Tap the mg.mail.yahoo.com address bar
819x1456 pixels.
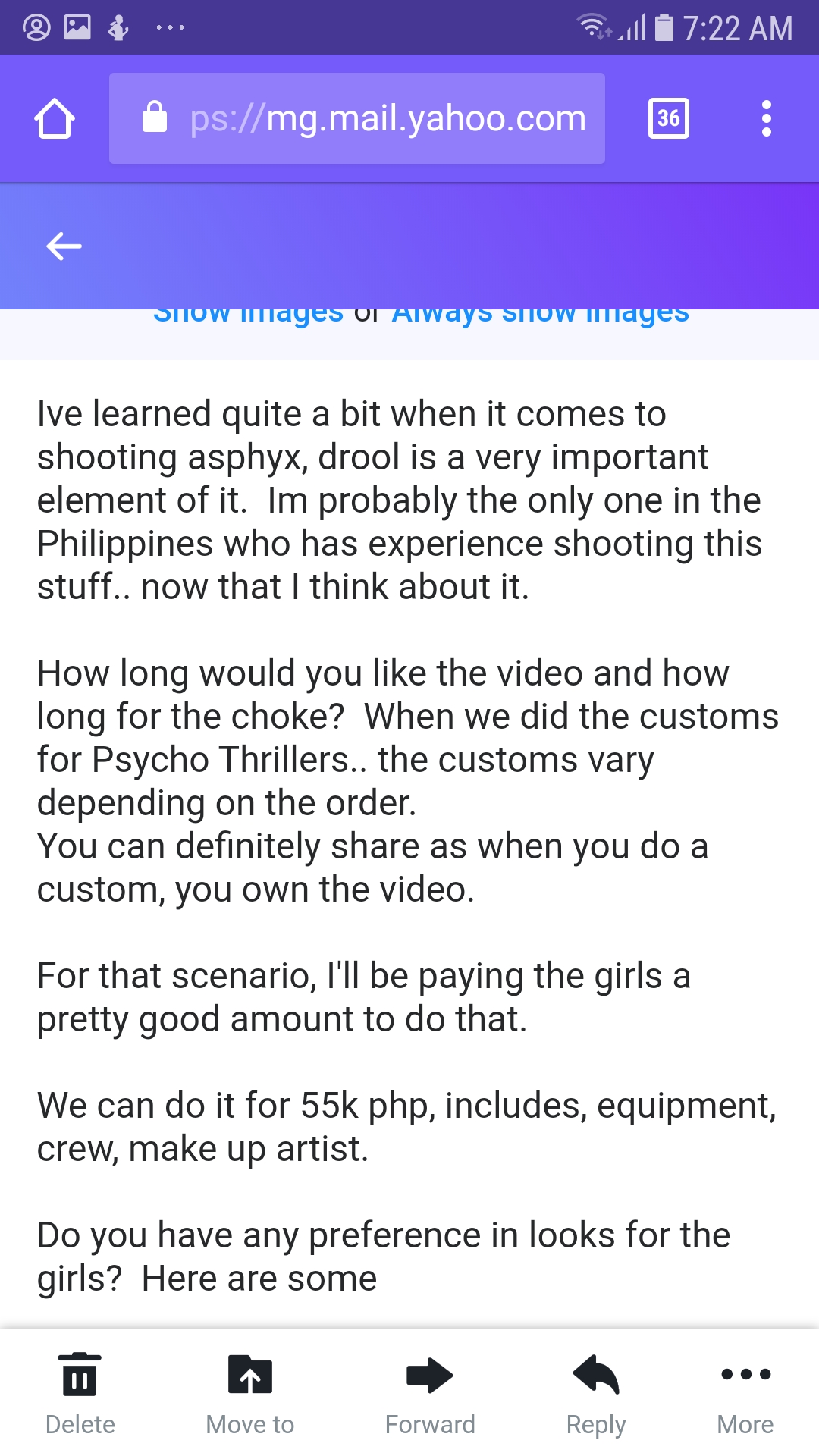pos(356,119)
